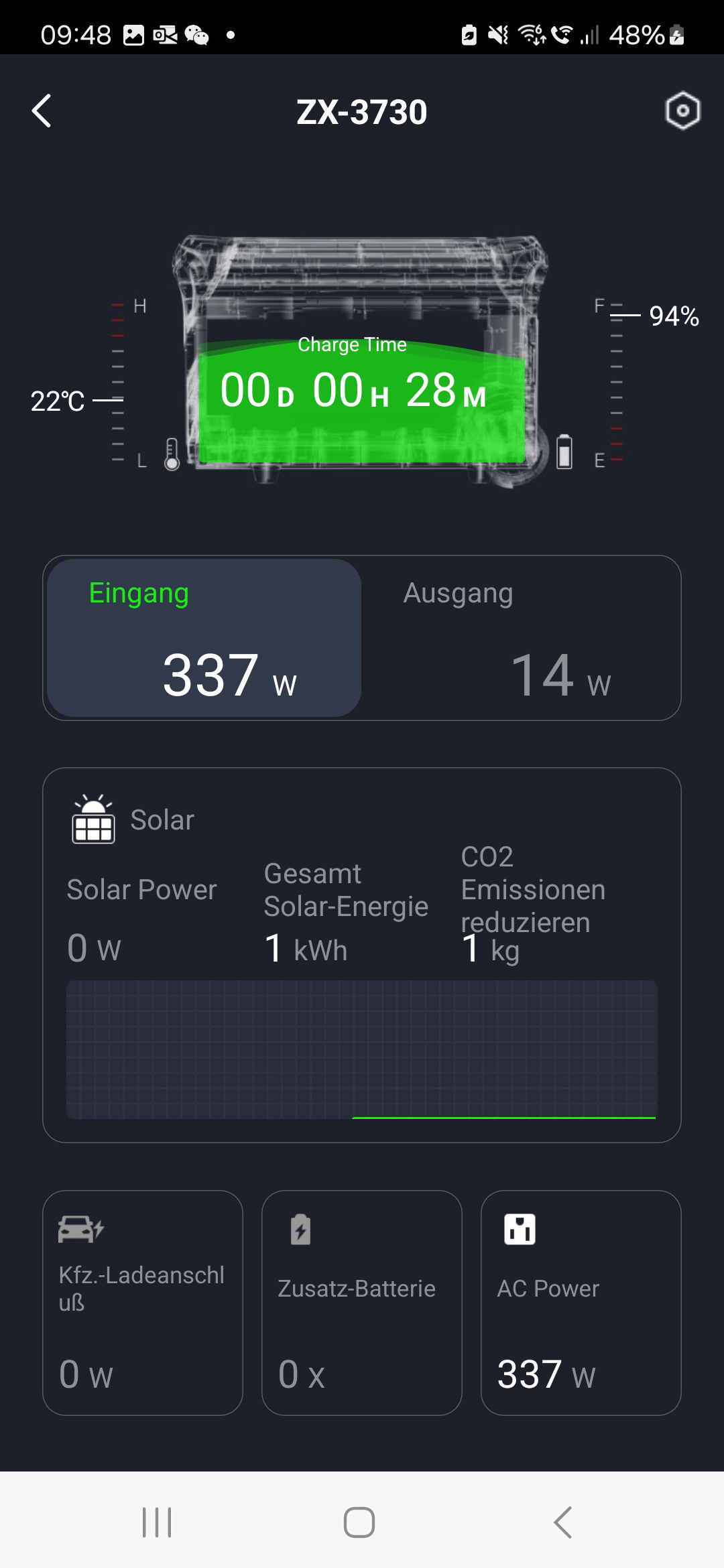Open the AC Power card
This screenshot has height=1568, width=724.
[581, 1302]
